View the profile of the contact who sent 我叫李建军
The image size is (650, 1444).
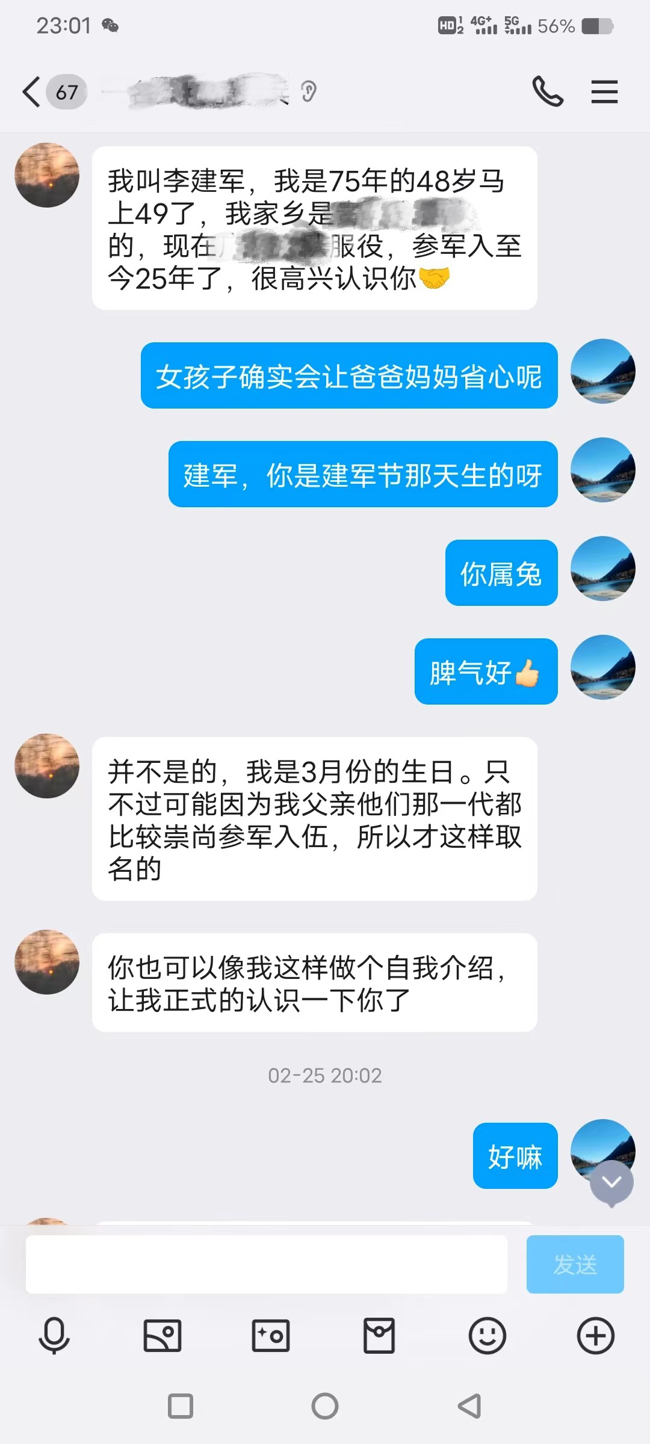coord(47,175)
